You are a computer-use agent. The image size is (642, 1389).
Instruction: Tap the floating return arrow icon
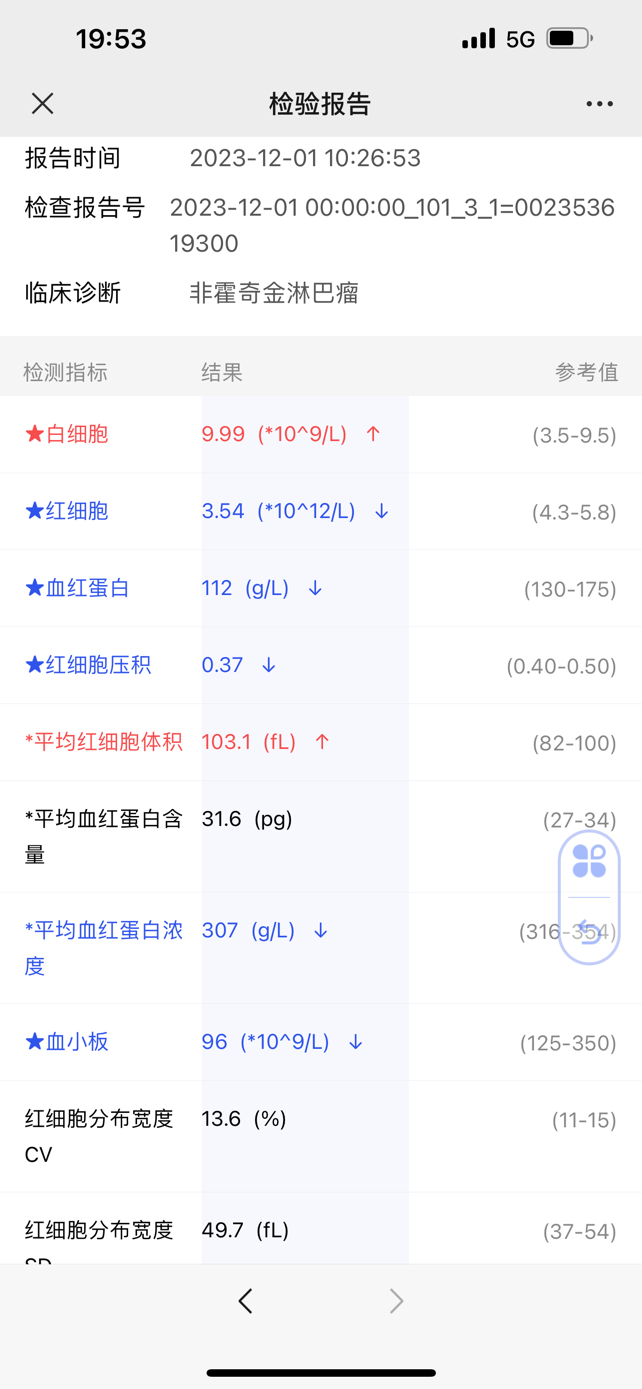(589, 932)
